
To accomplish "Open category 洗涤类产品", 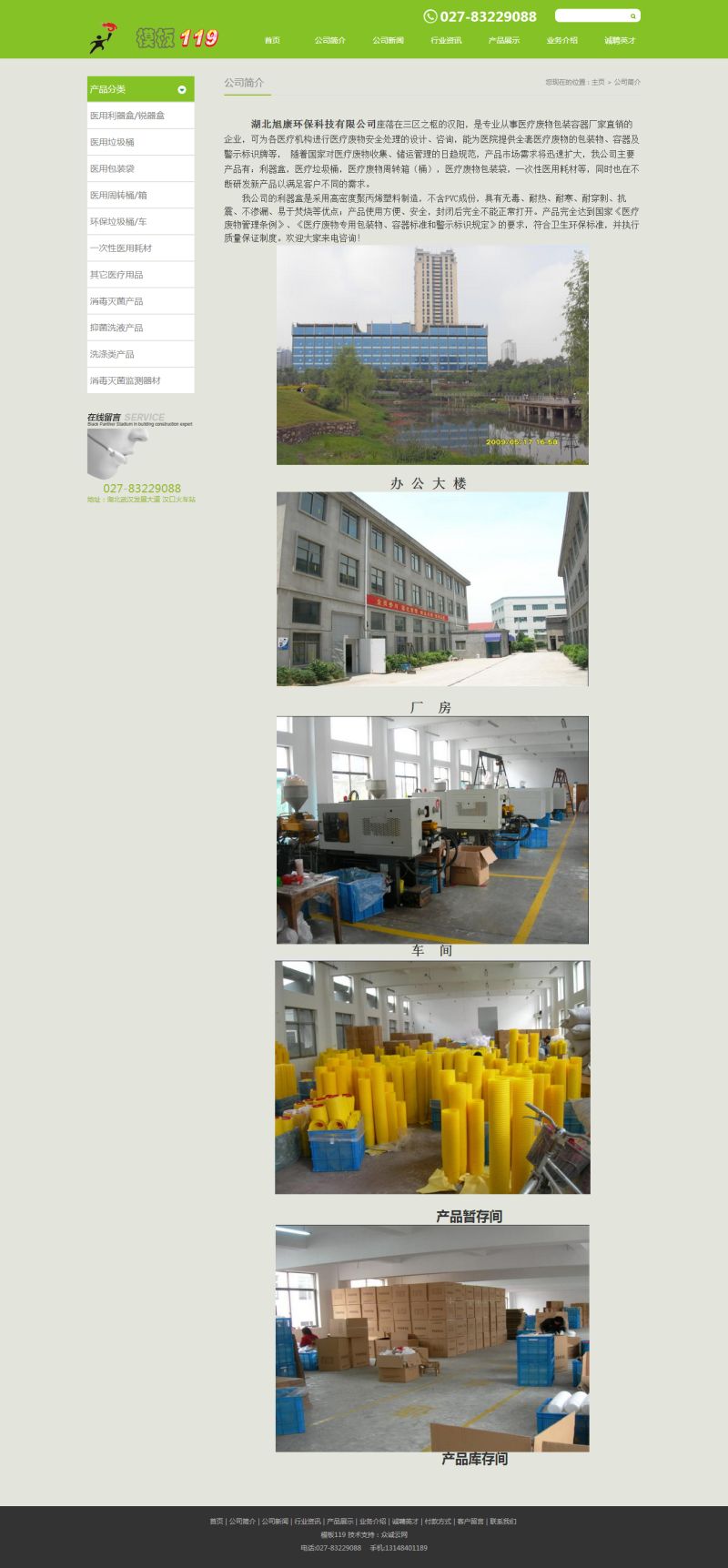I will (x=112, y=354).
